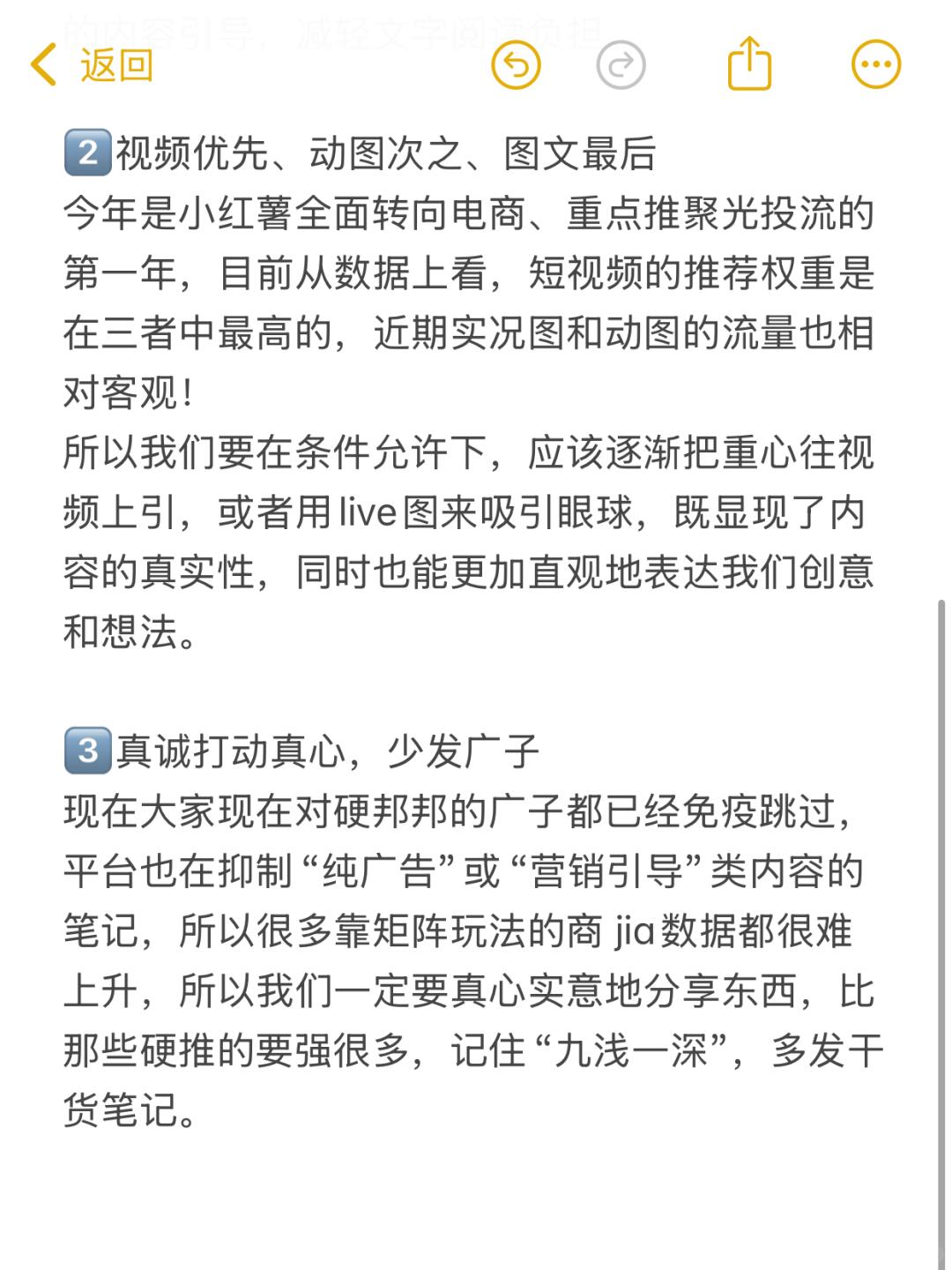Redo the last undone edit
This screenshot has width=952, height=1270.
(x=621, y=65)
